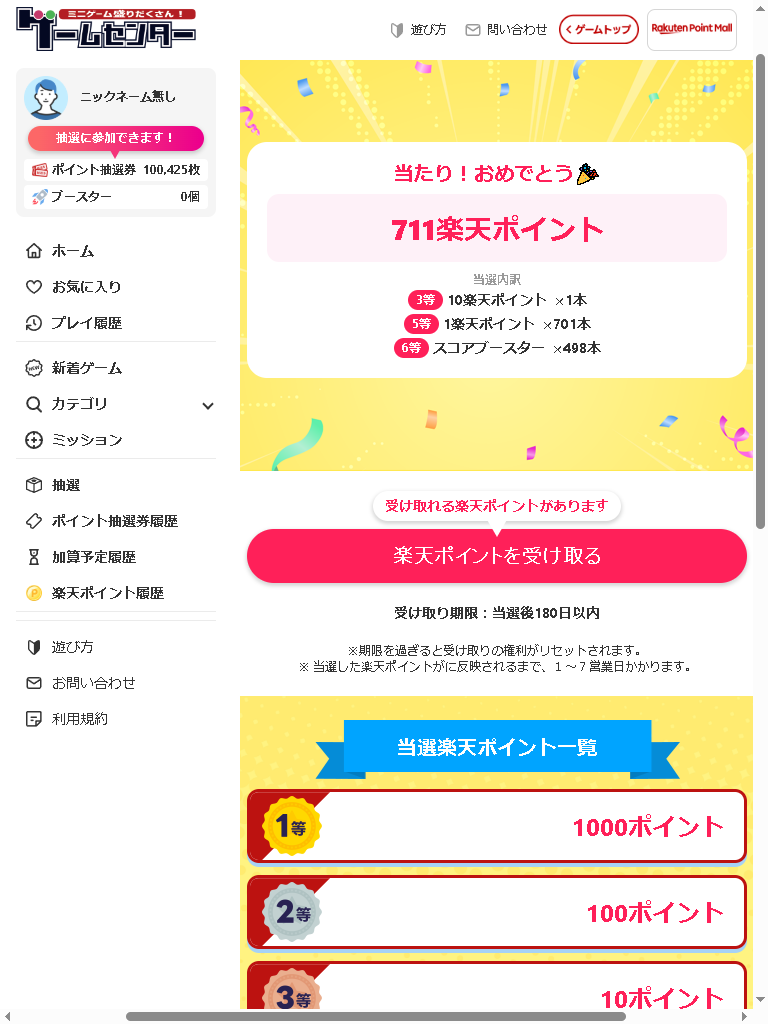The height and width of the screenshot is (1024, 768).
Task: Open お気に入り favorites list
Action: tap(86, 287)
